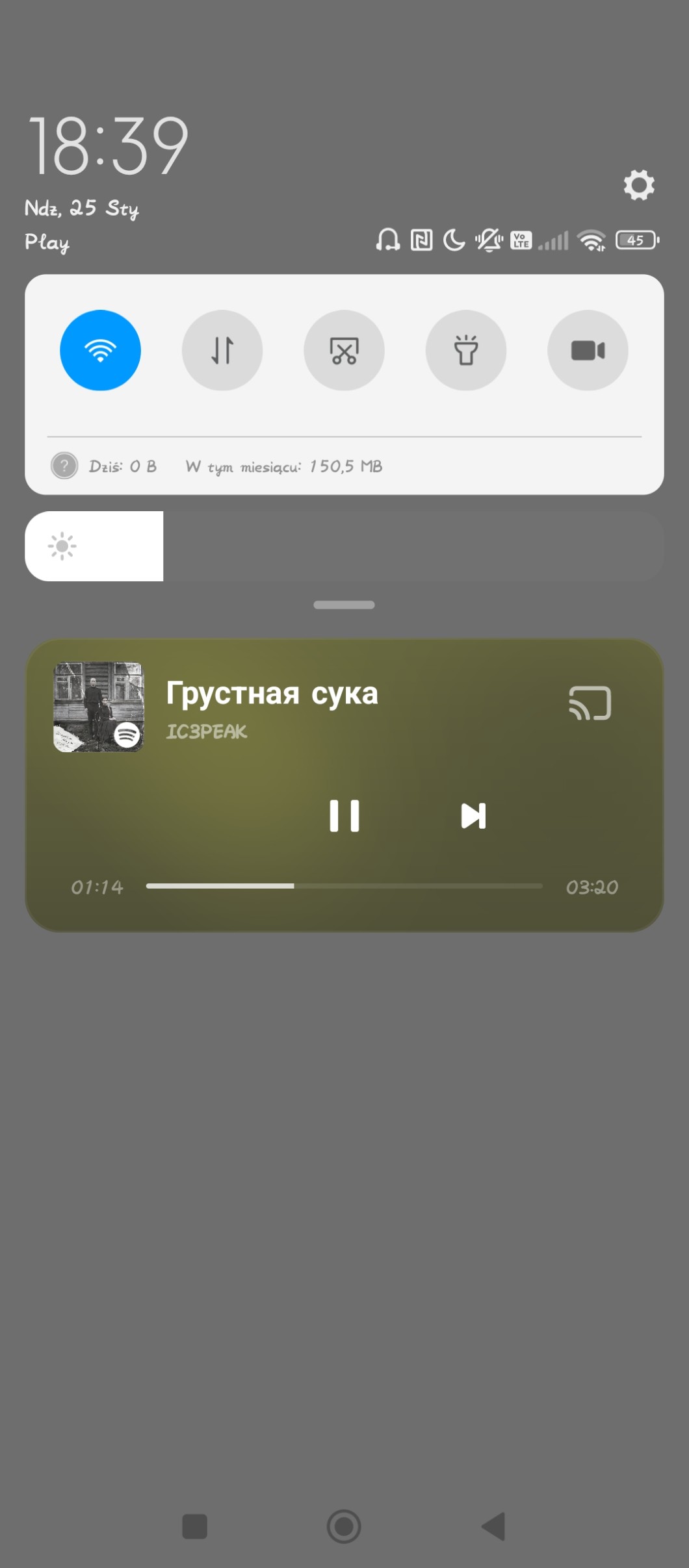The width and height of the screenshot is (689, 1568).
Task: Enable the mobile data toggle
Action: click(x=222, y=350)
